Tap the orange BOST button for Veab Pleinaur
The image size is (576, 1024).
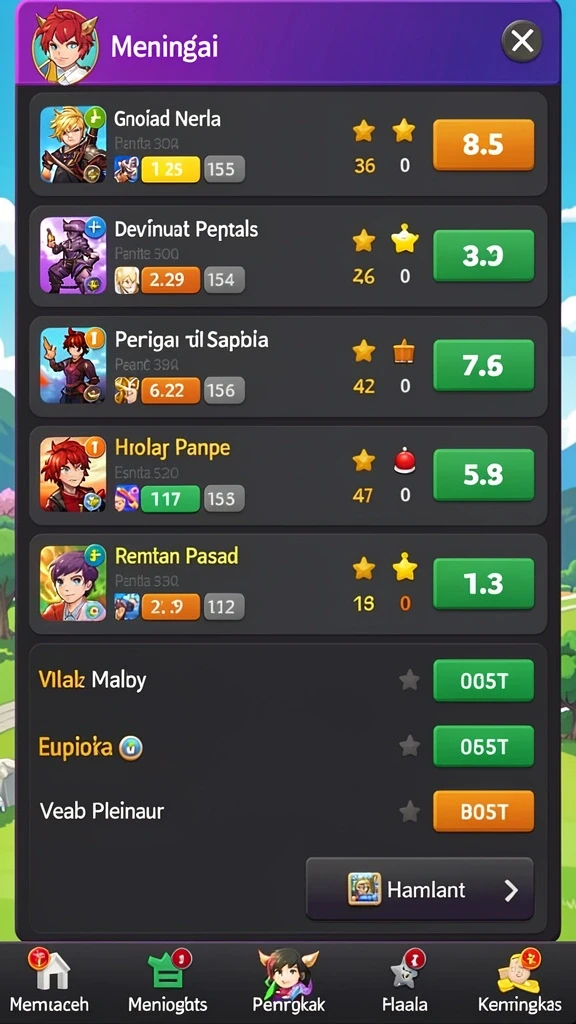(483, 811)
